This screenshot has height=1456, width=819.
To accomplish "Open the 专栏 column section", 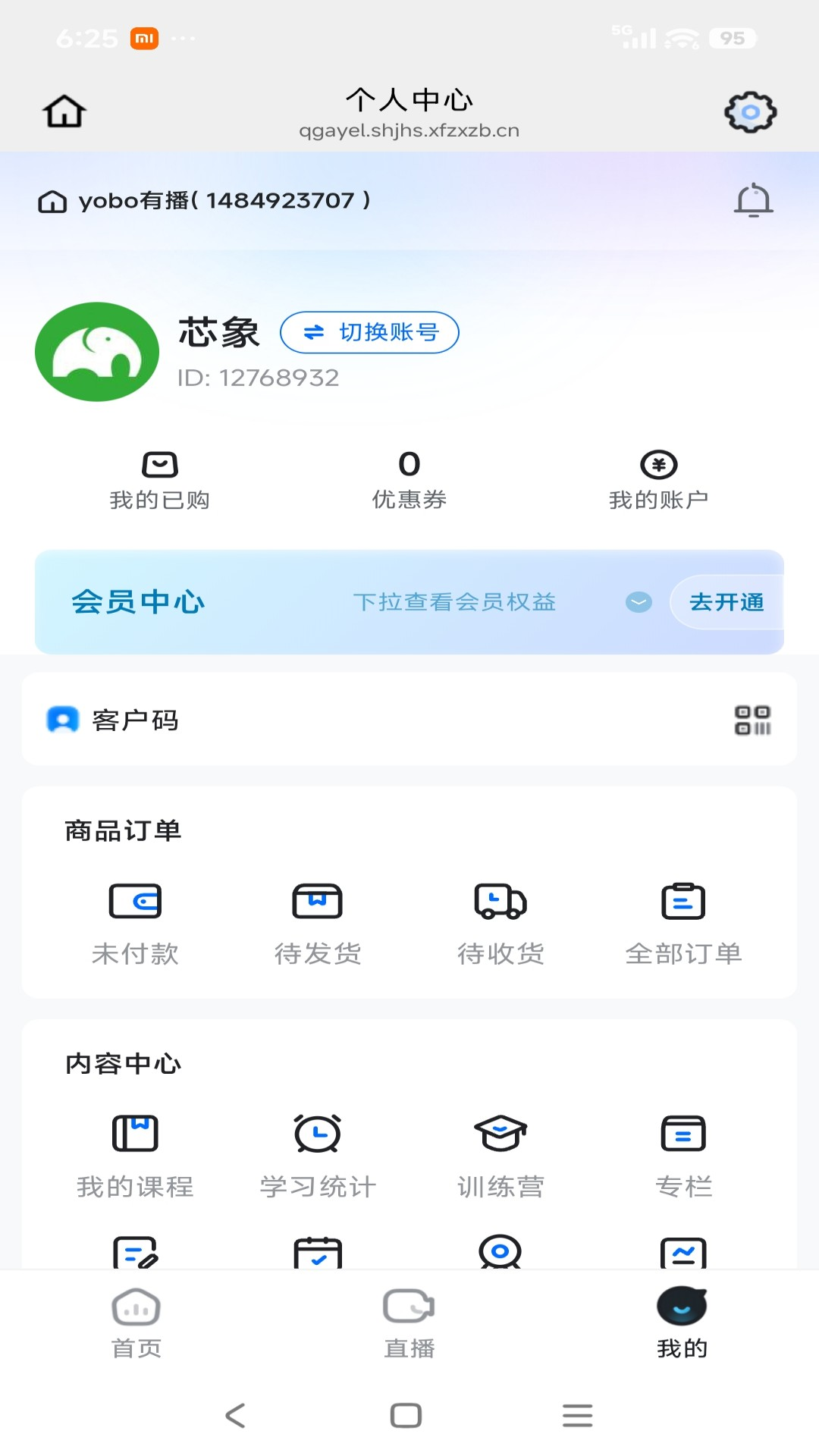I will 683,1153.
